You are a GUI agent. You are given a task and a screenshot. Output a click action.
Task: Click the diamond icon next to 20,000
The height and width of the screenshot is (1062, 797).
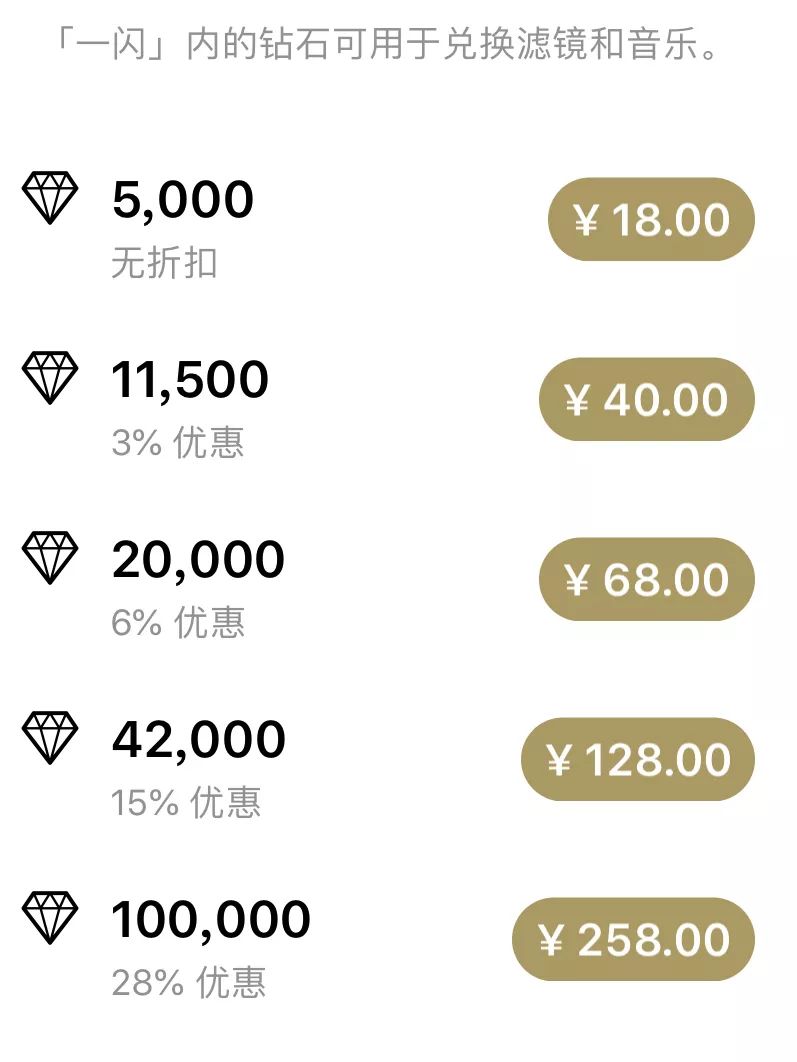pyautogui.click(x=50, y=557)
